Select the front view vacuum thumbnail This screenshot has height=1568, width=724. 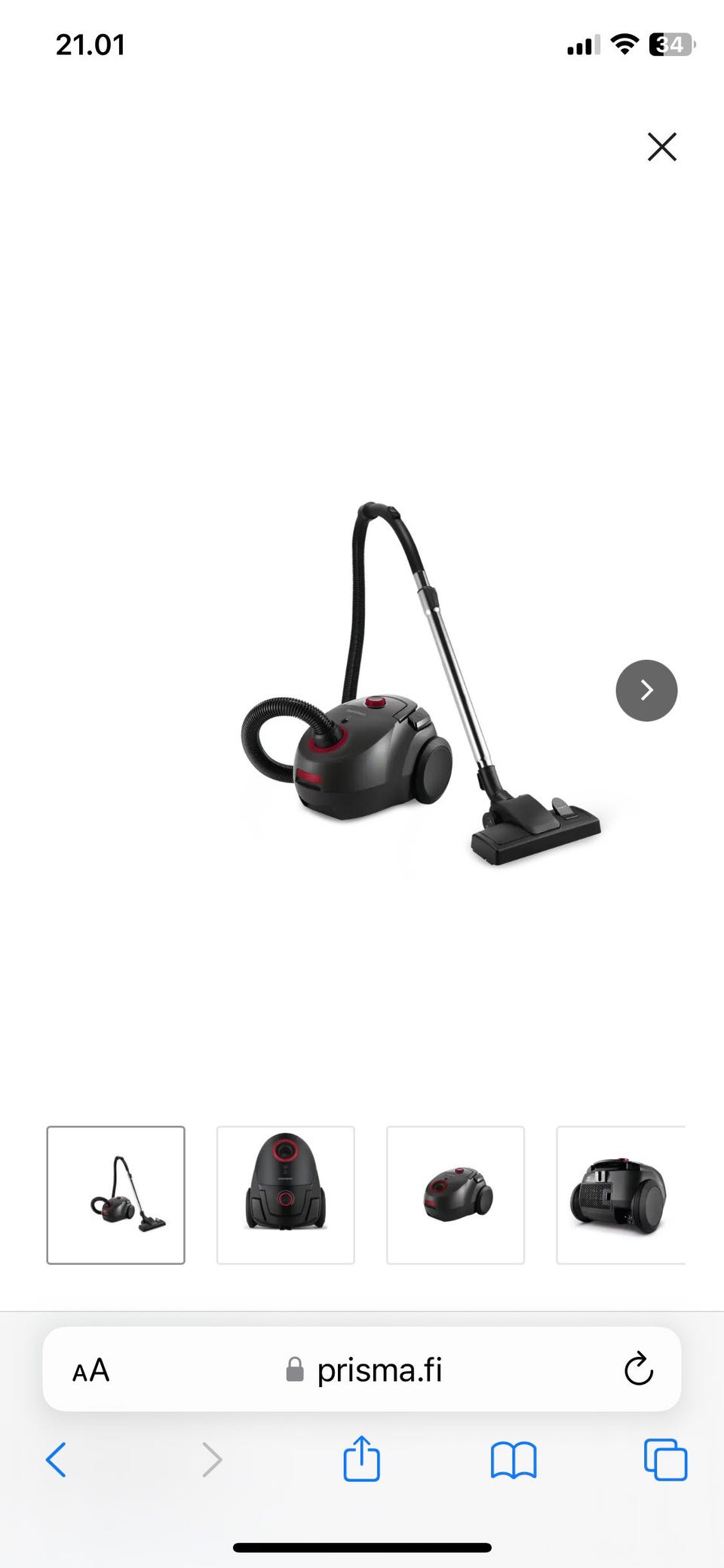[x=285, y=1195]
